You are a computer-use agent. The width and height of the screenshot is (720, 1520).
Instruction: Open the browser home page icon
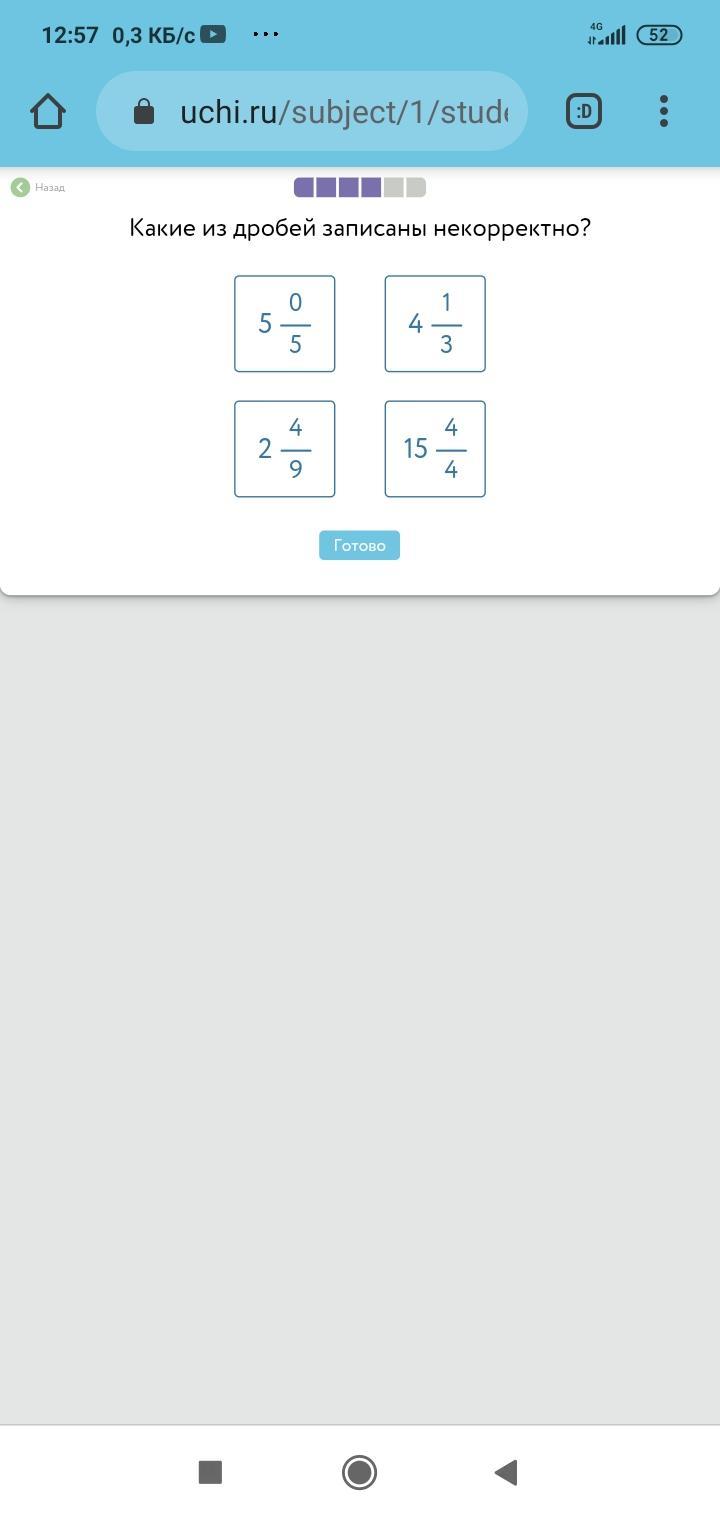[x=48, y=111]
